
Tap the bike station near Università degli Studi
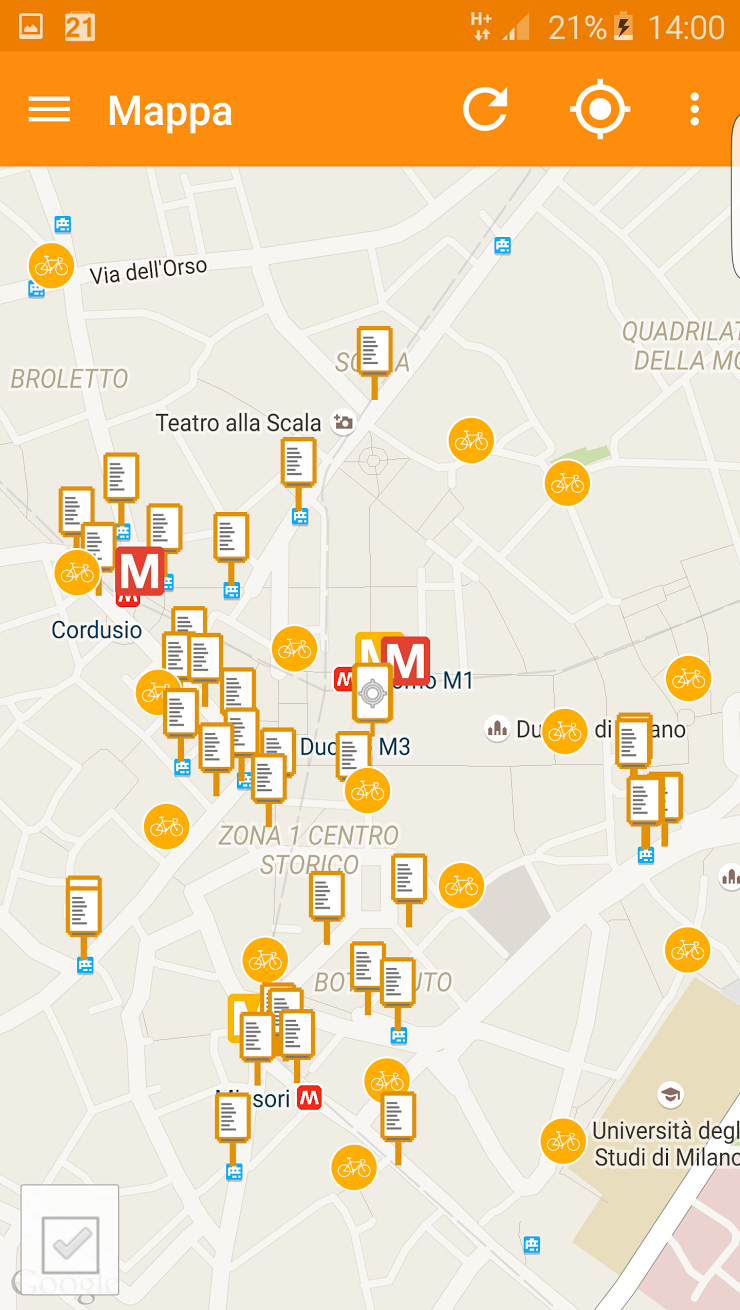click(563, 1141)
